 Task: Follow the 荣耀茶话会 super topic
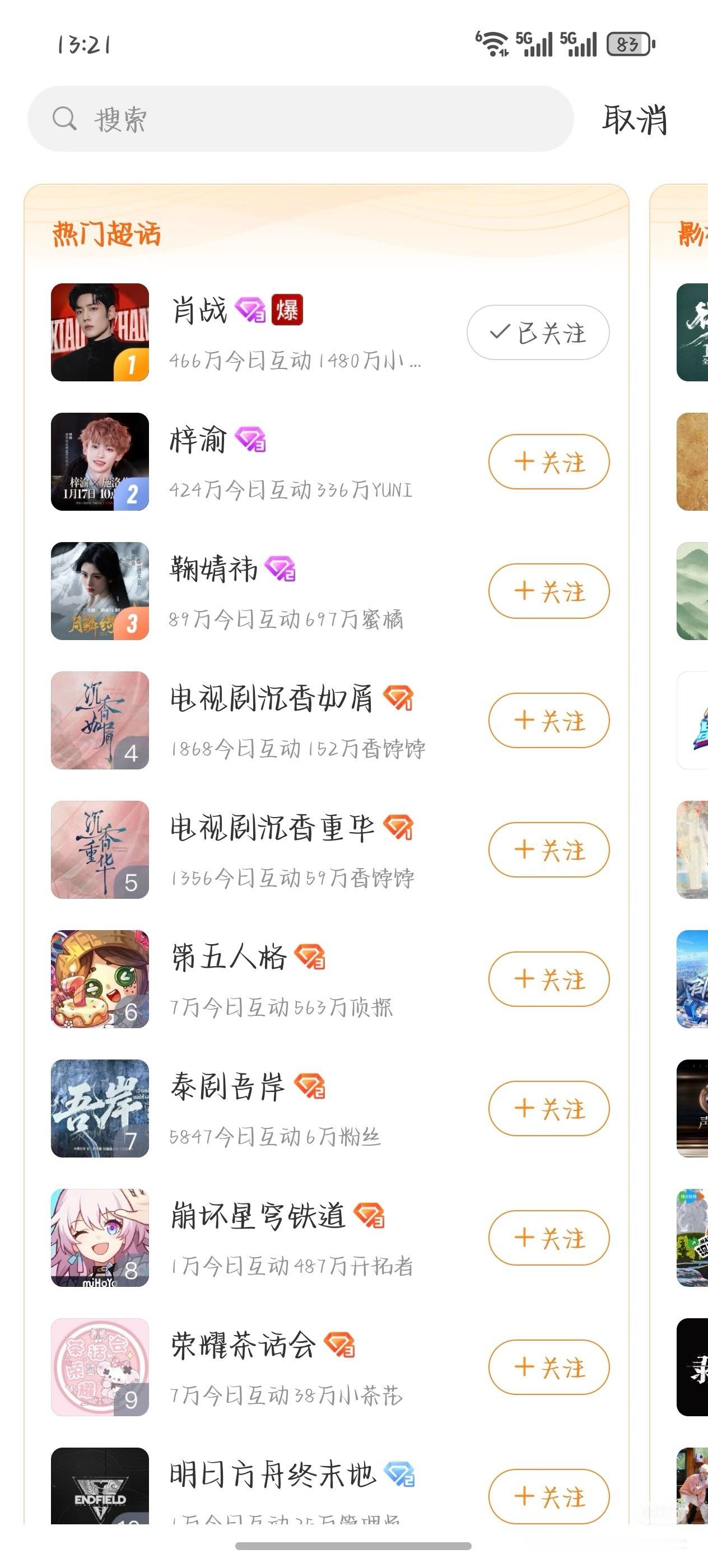pos(547,1367)
